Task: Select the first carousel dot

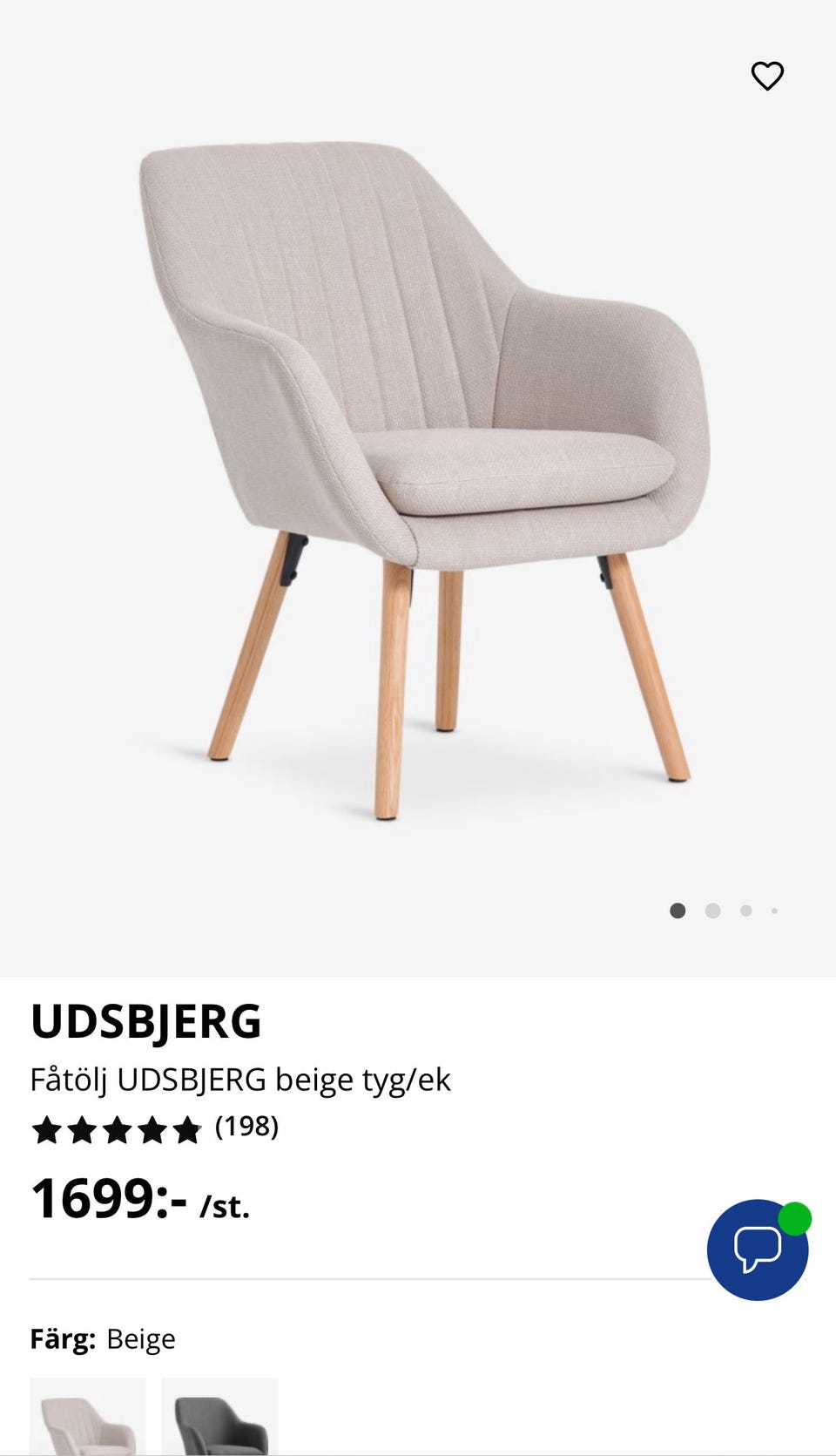Action: (x=678, y=911)
